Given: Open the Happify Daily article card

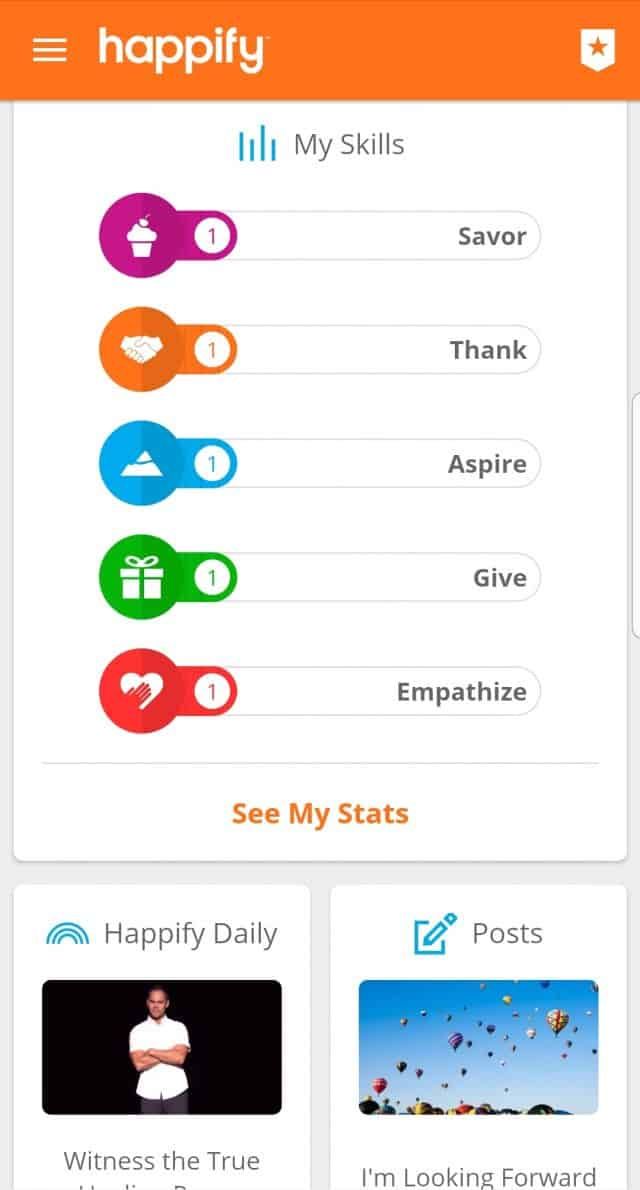Looking at the screenshot, I should (x=162, y=1047).
